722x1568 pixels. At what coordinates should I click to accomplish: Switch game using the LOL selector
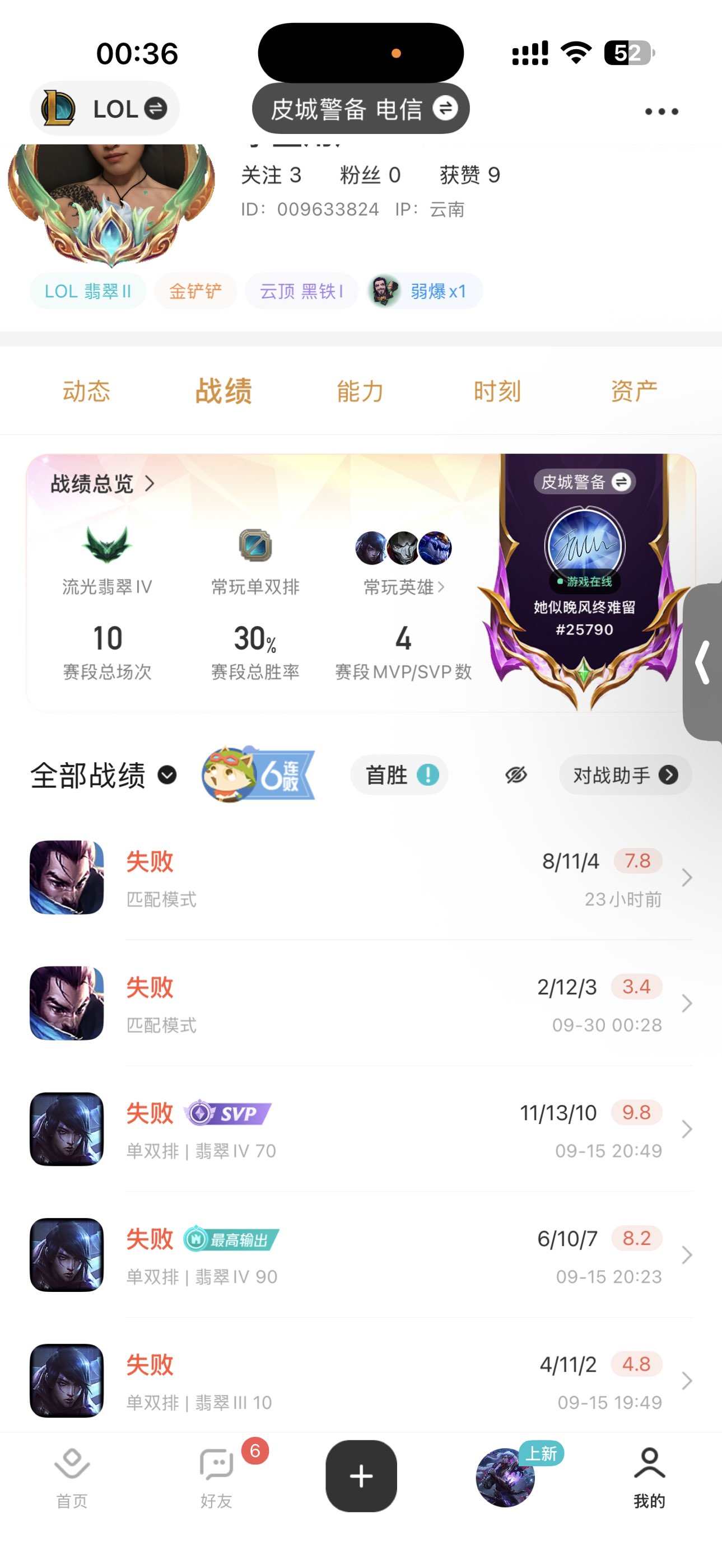click(x=105, y=109)
